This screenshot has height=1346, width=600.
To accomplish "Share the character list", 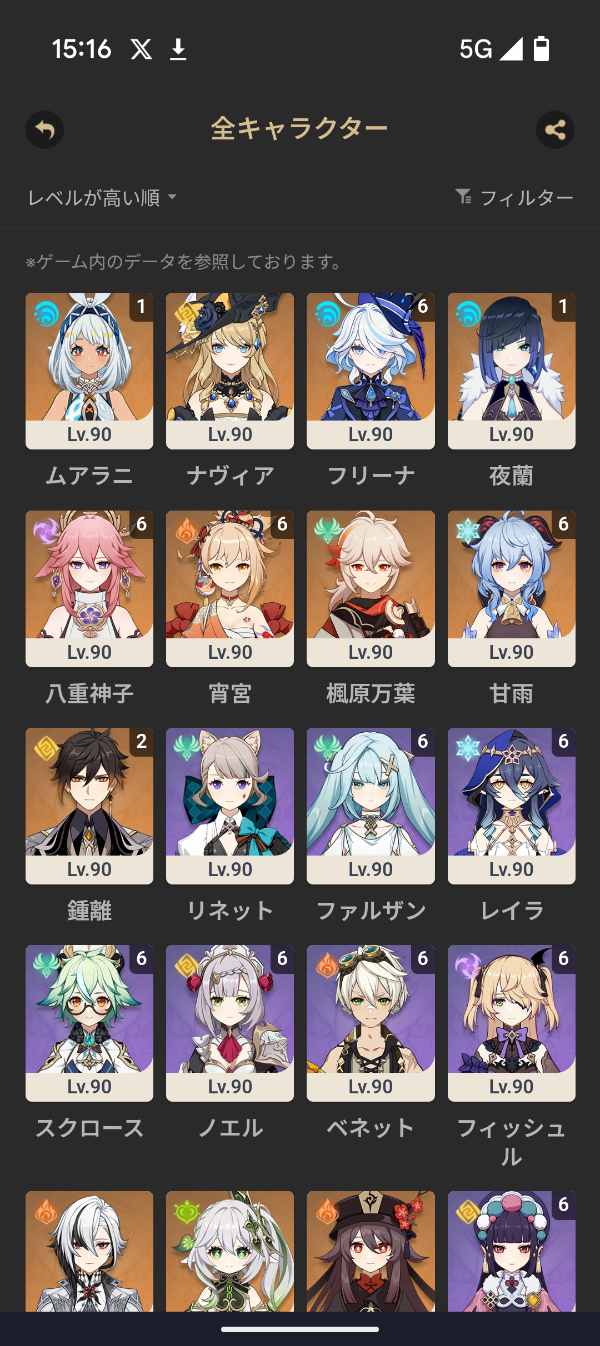I will coord(555,129).
